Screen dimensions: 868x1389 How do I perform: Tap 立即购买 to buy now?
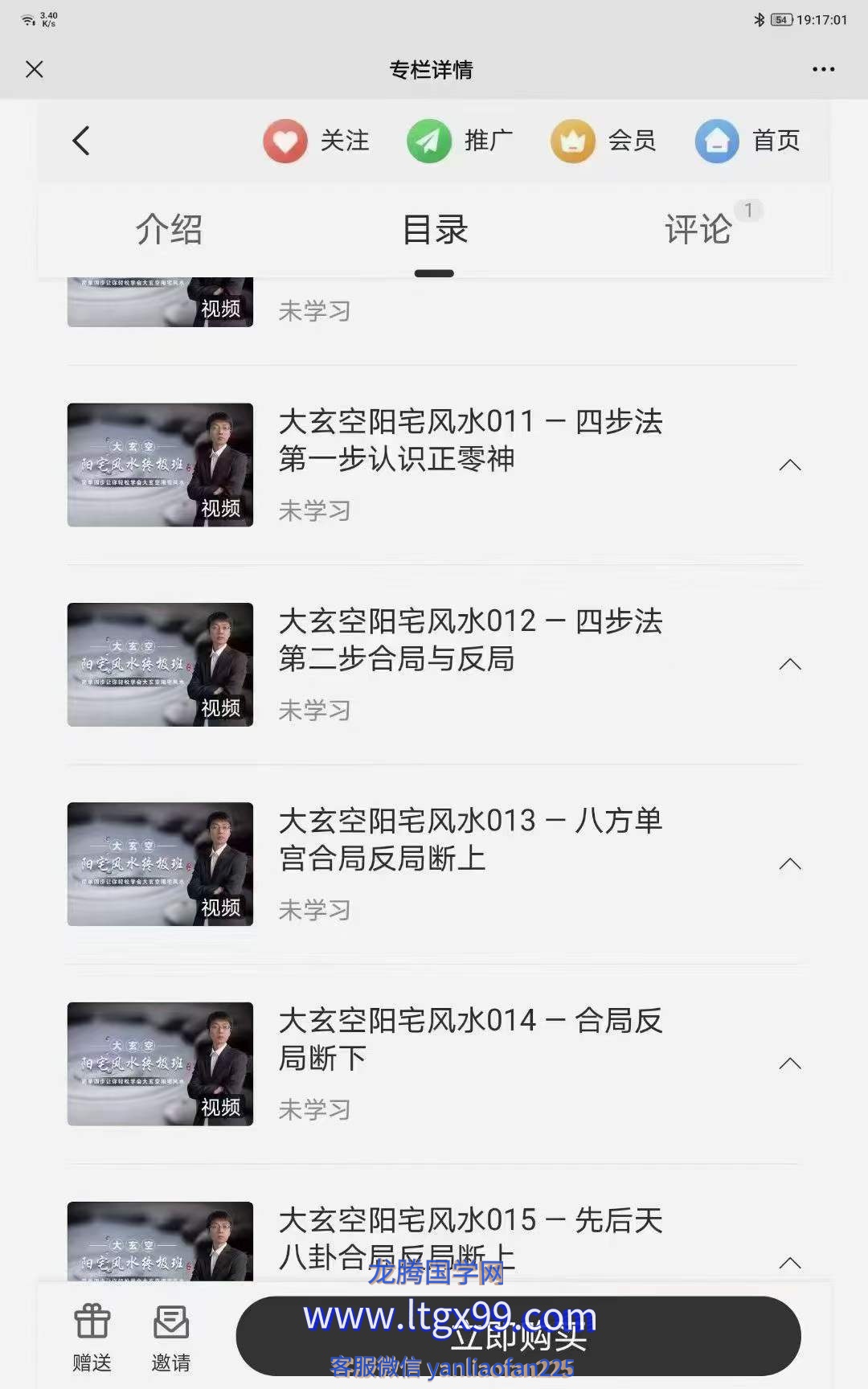click(518, 1336)
